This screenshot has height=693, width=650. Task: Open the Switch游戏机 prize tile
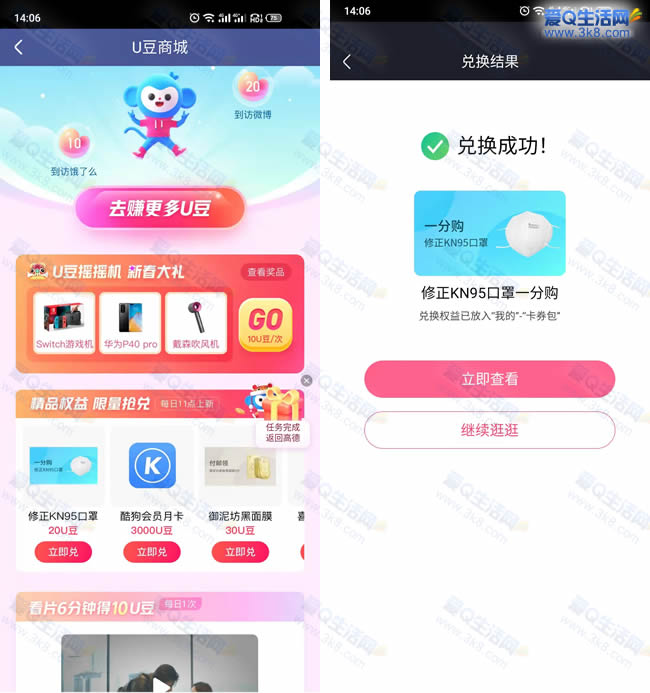point(65,322)
